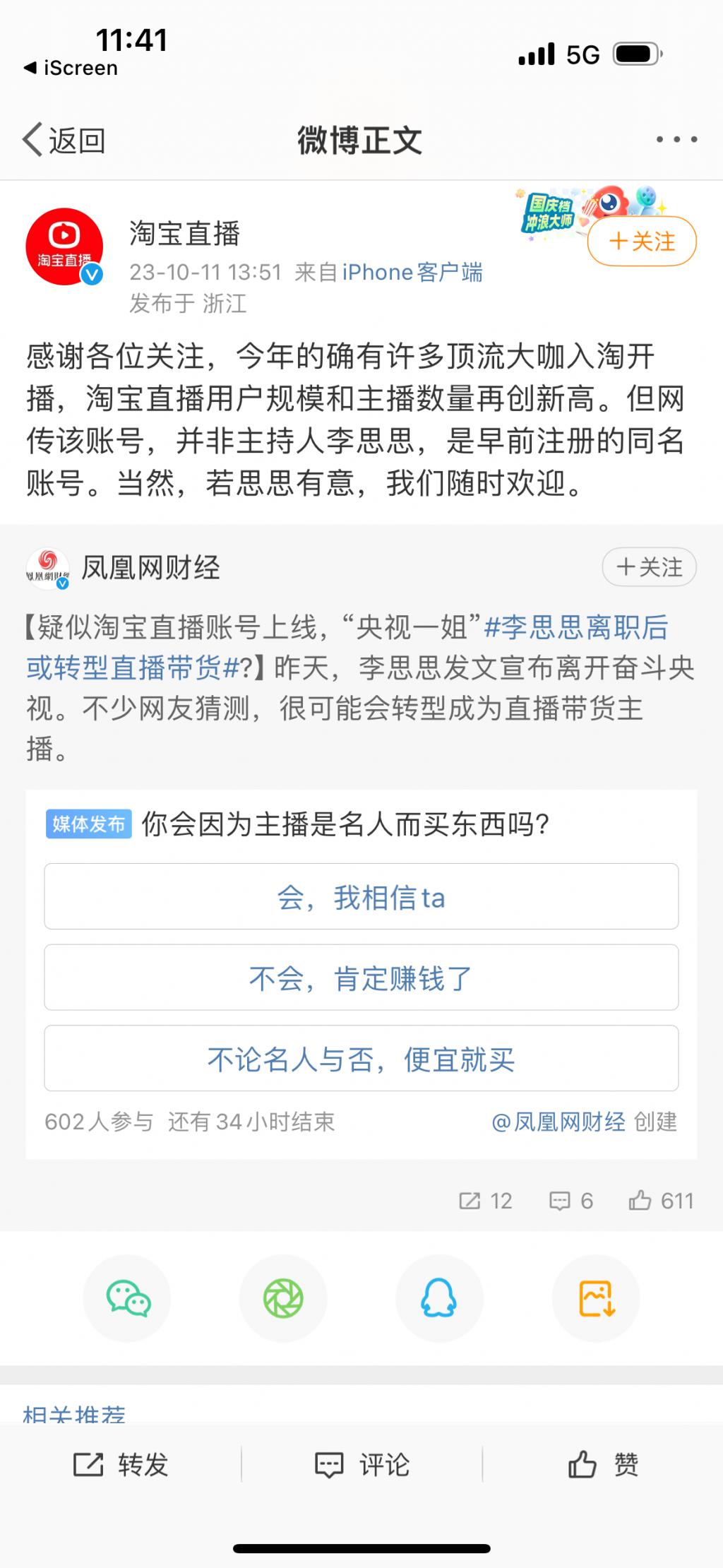Image resolution: width=723 pixels, height=1568 pixels.
Task: Follow 淘宝直播 with the orange 关注 button
Action: (642, 242)
